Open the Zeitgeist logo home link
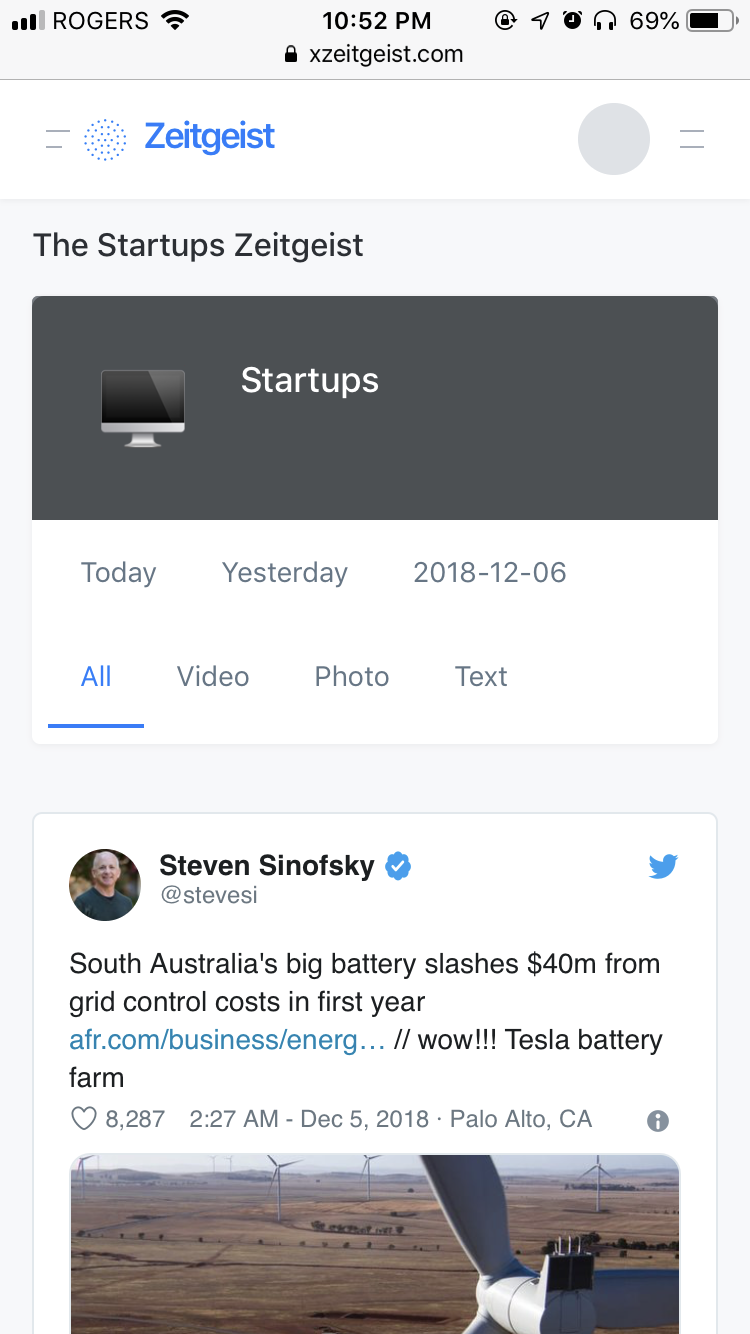Screen dimensions: 750x1334 coord(179,138)
